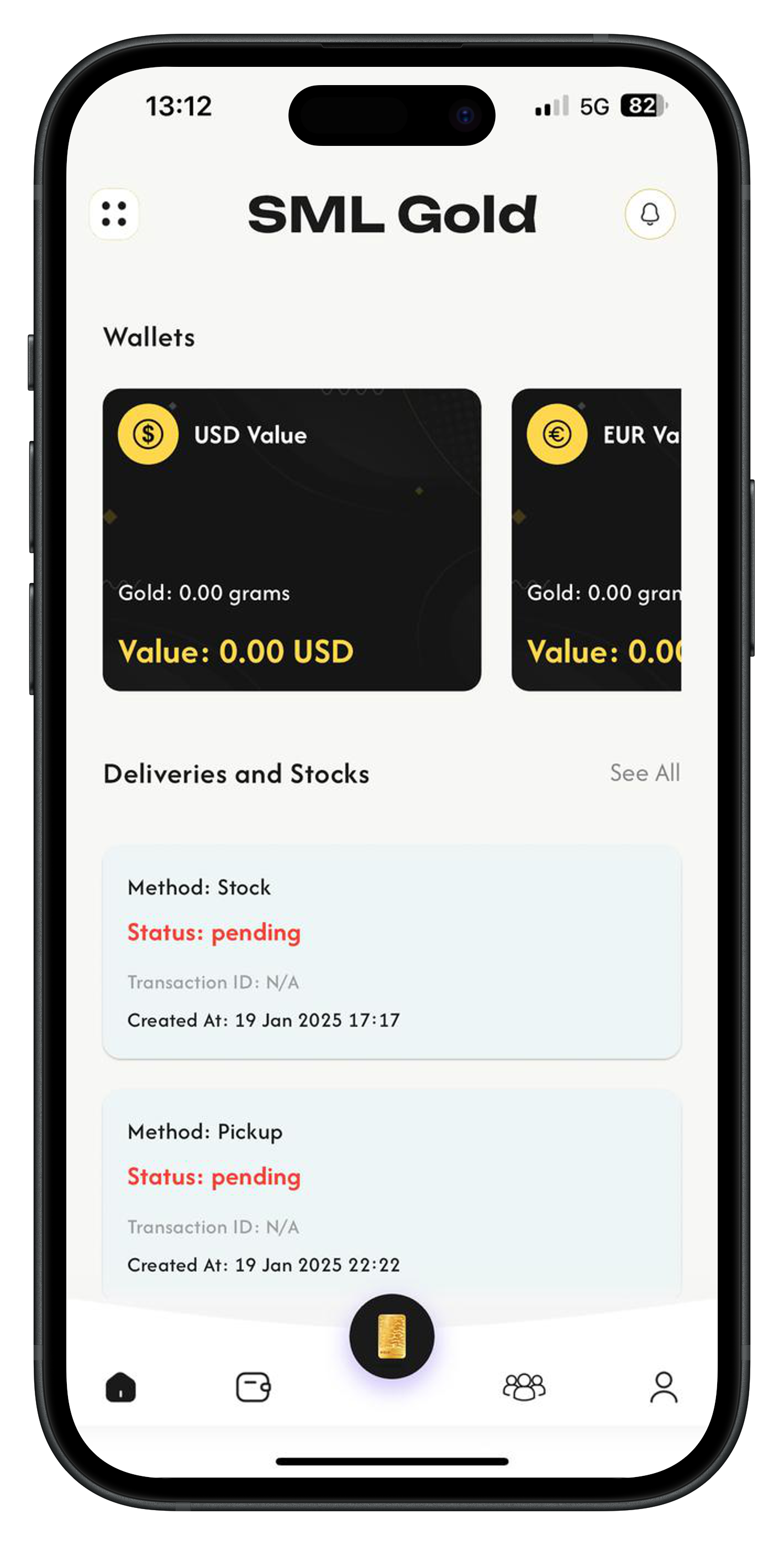
Task: Open the notifications bell
Action: click(650, 214)
